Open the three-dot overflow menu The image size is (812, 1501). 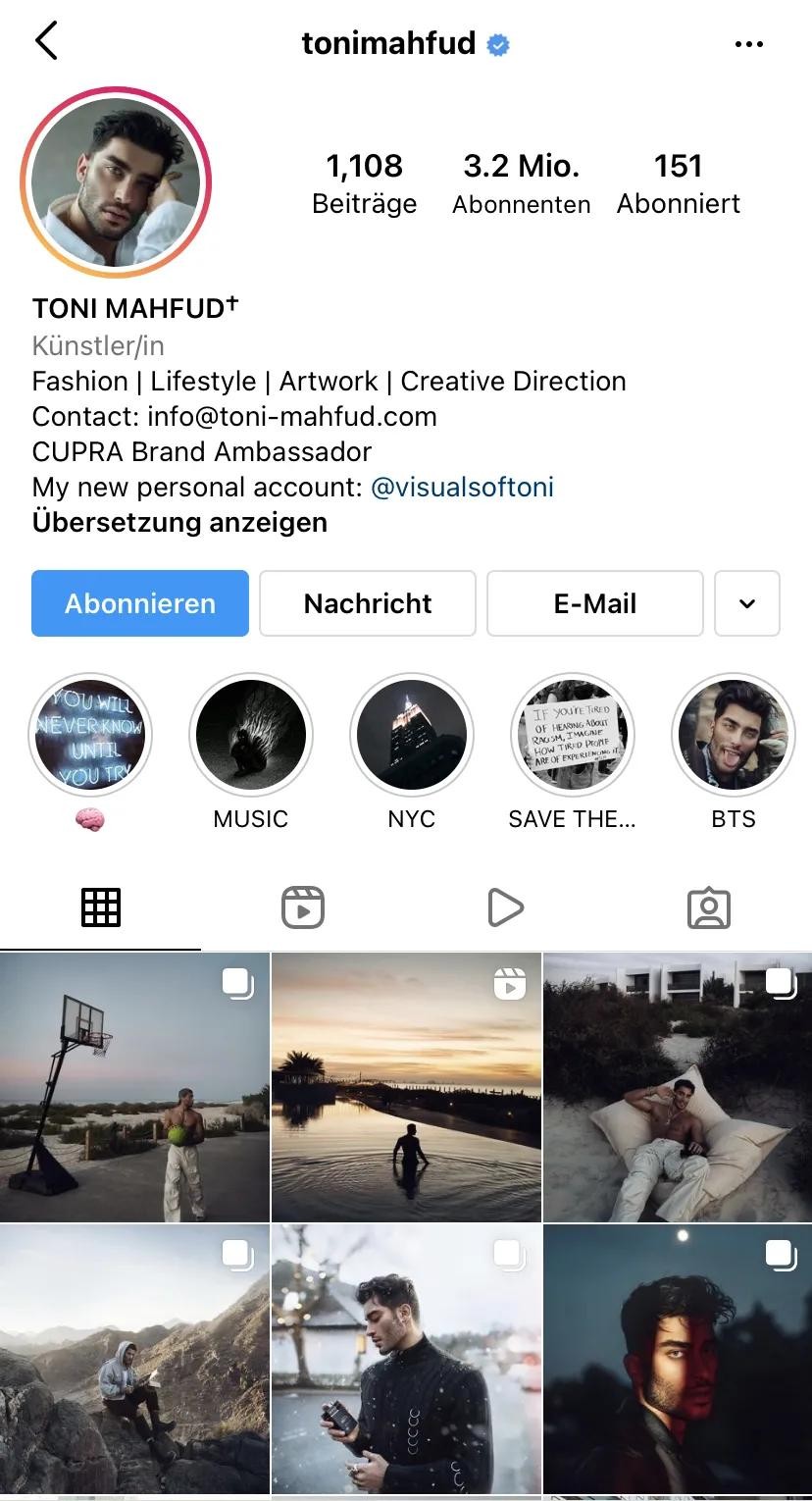point(748,44)
